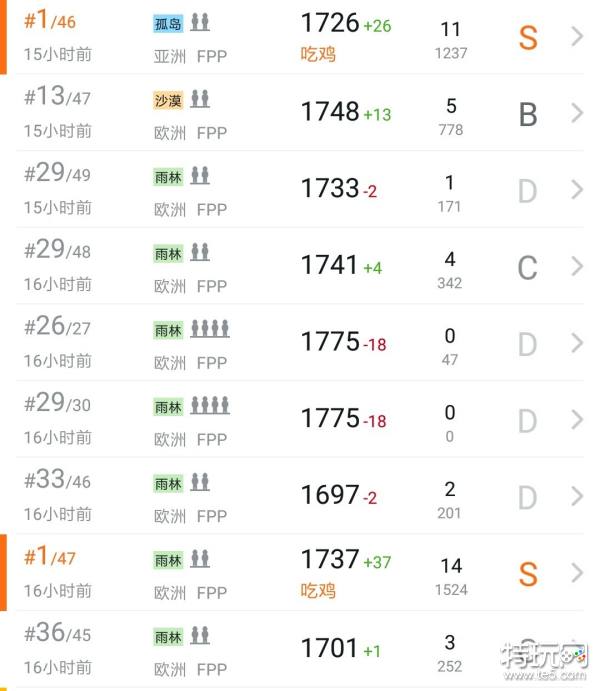The image size is (600, 691).
Task: Open the #1/46 孤岛 match with 1726 rating
Action: pos(300,37)
